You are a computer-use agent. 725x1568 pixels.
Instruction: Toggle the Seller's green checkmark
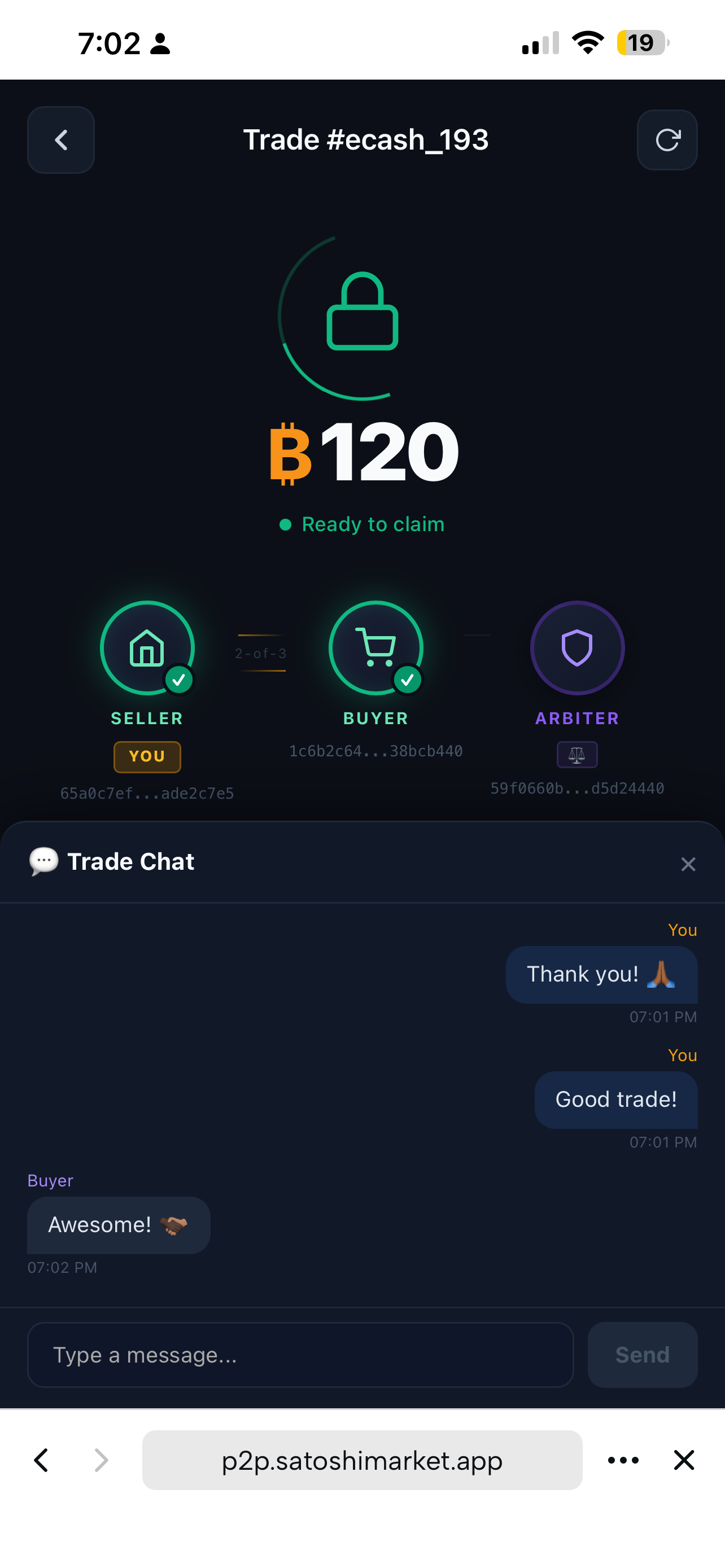[179, 681]
